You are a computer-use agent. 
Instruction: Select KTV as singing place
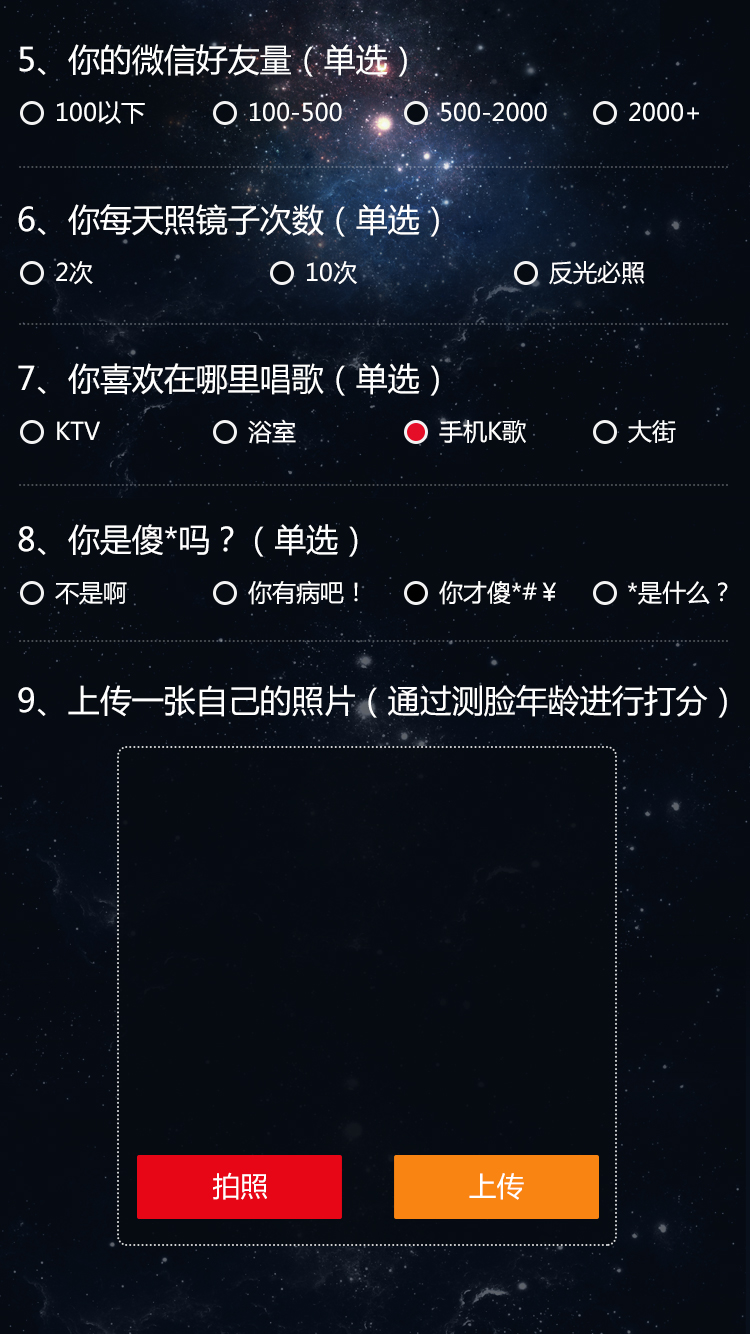pyautogui.click(x=32, y=432)
